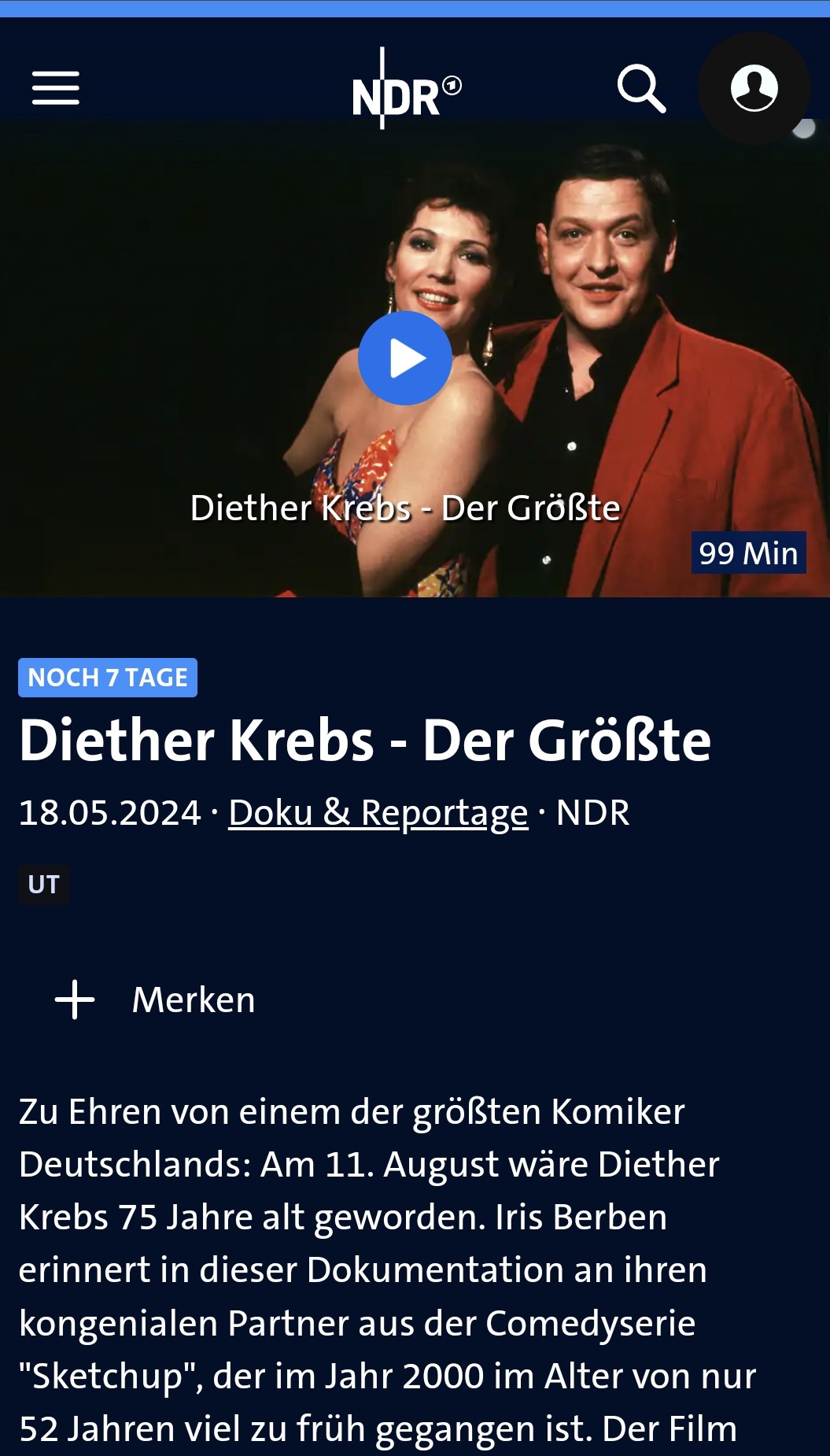Viewport: 830px width, 1456px height.
Task: Open the search magnifier
Action: (641, 88)
